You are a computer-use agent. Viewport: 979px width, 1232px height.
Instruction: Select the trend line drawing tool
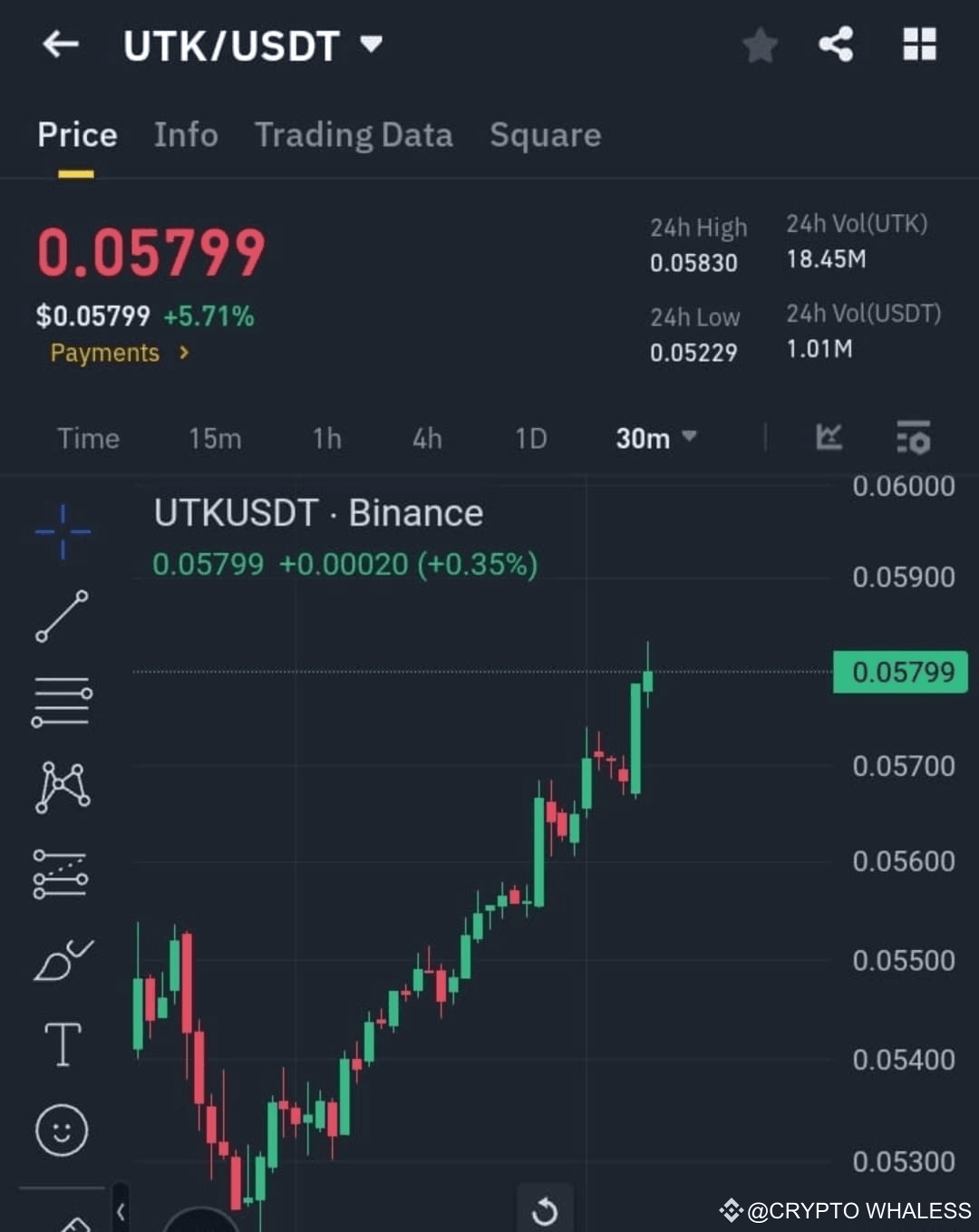coord(63,616)
